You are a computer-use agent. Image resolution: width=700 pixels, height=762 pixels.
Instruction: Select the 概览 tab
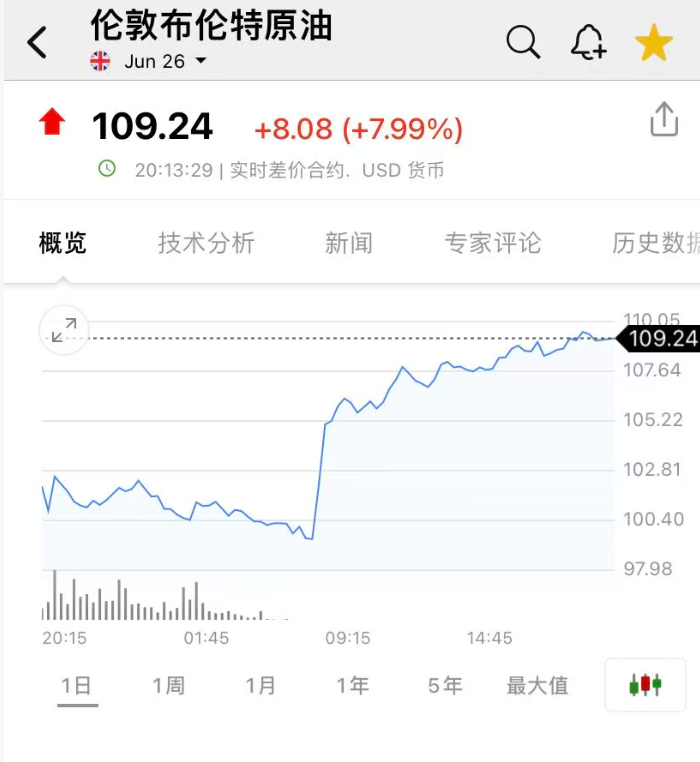pos(62,242)
